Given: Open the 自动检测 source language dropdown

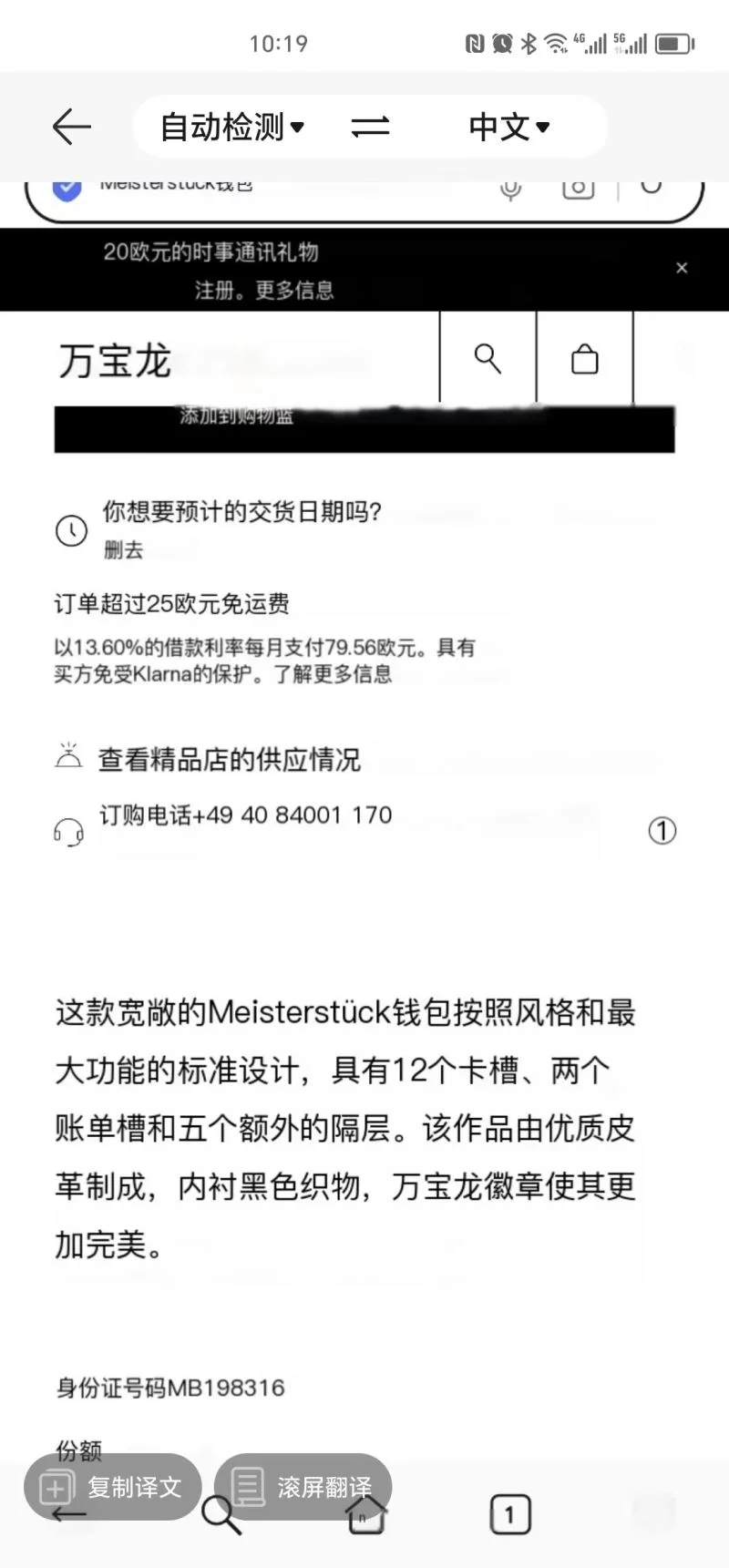Looking at the screenshot, I should point(231,127).
